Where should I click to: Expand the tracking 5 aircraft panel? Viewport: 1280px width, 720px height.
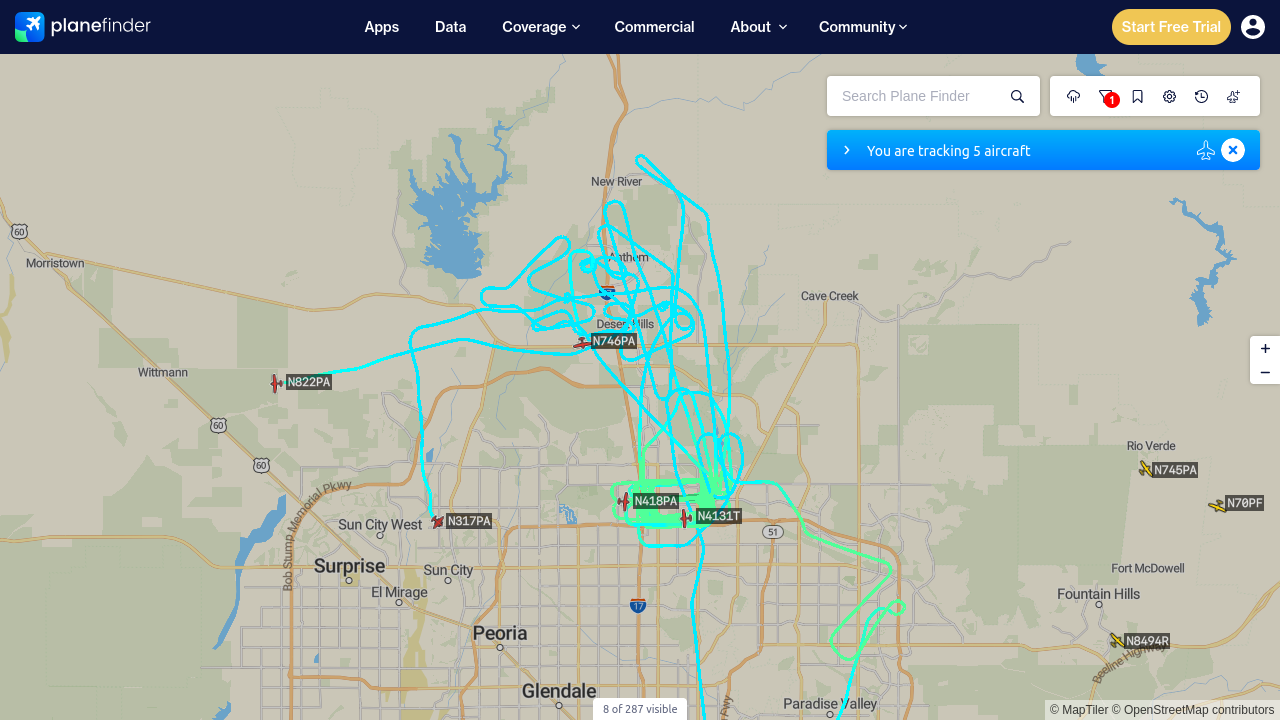click(847, 150)
